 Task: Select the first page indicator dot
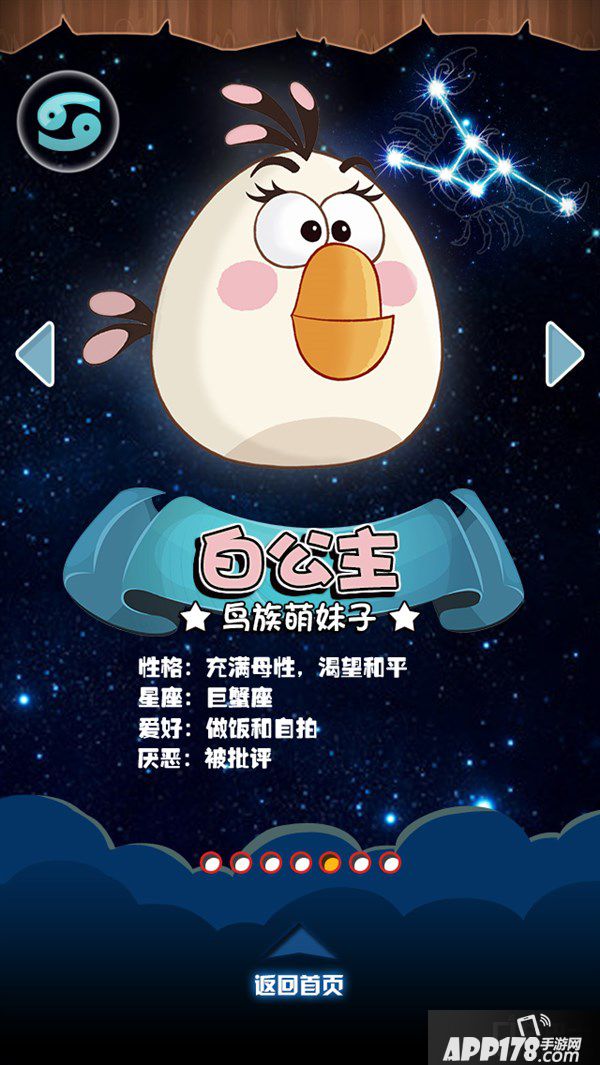pos(211,861)
